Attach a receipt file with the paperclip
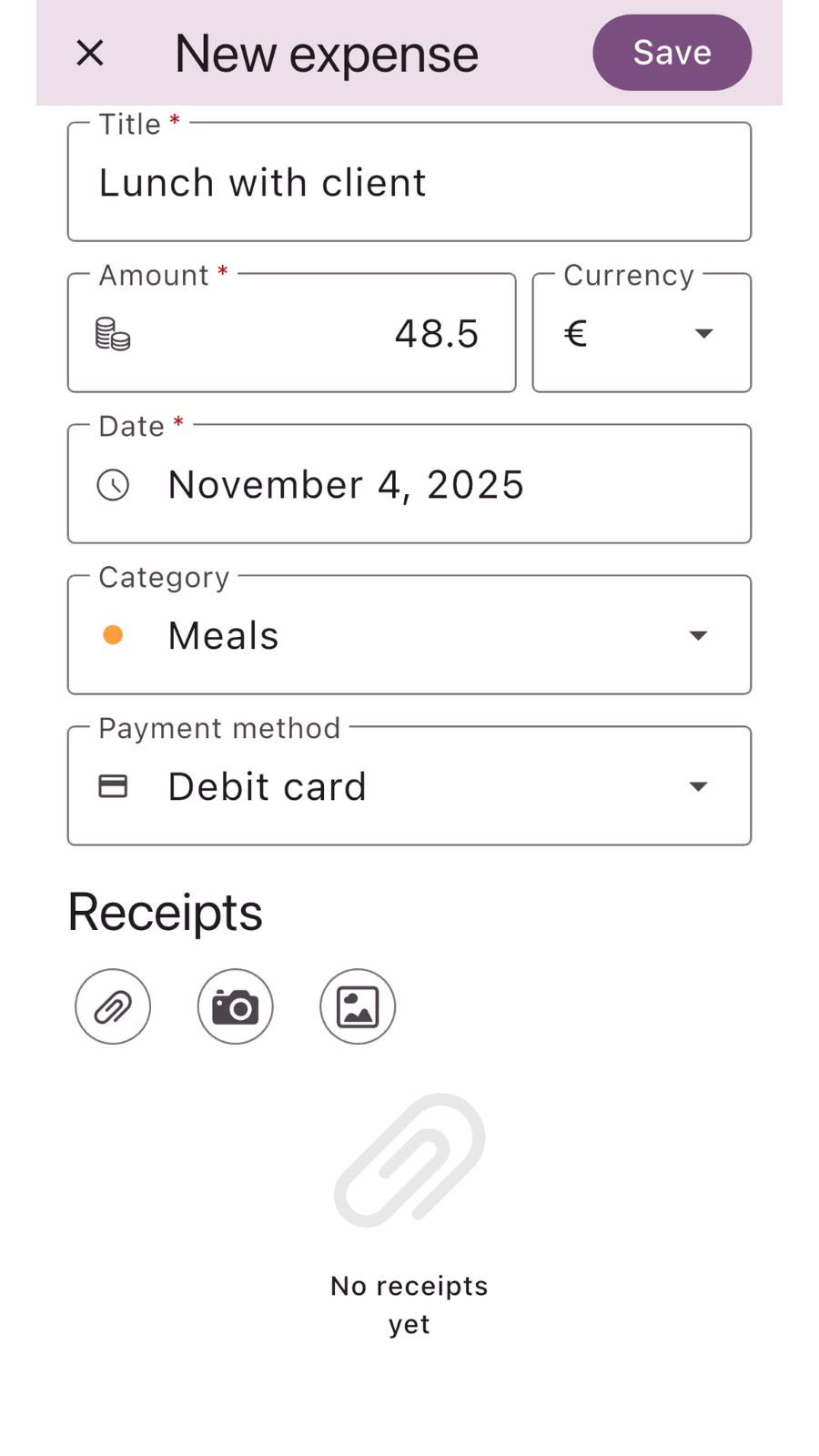Viewport: 819px width, 1456px height. coord(113,1006)
